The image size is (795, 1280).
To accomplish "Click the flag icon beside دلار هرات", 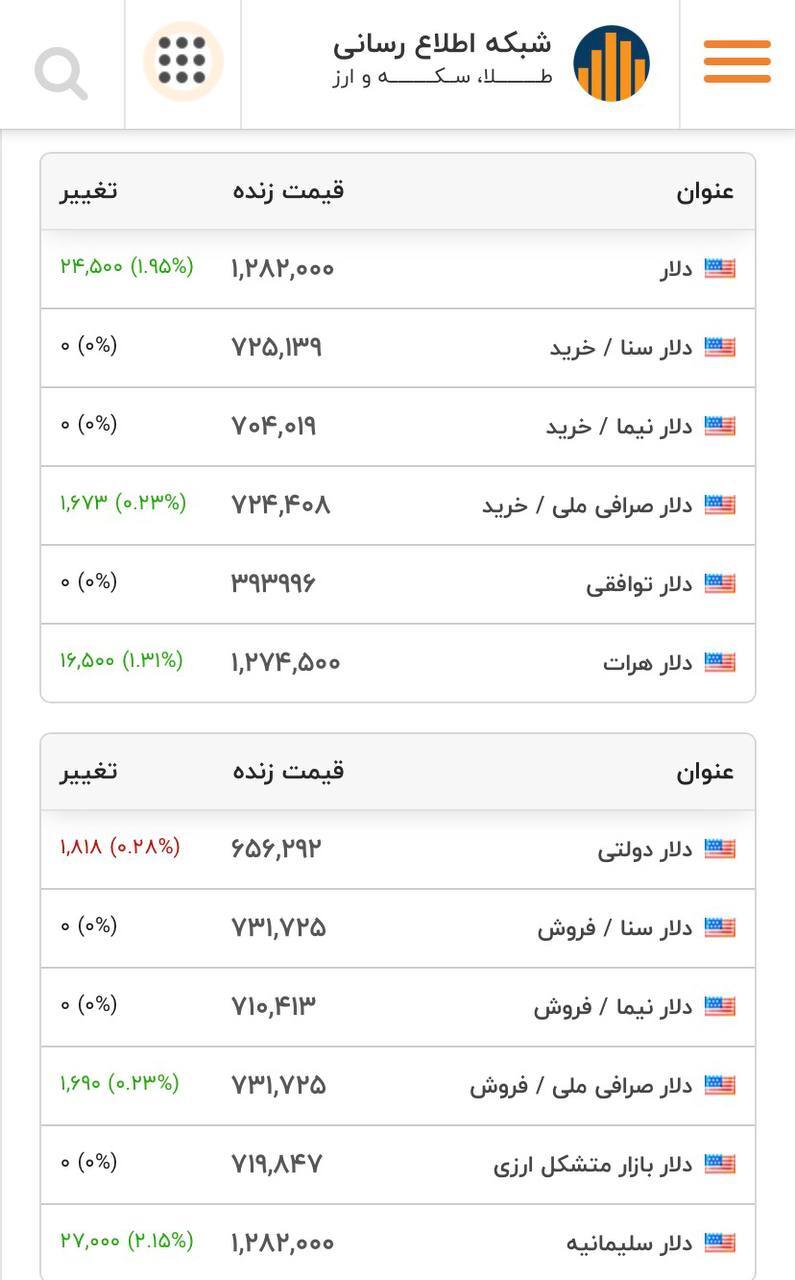I will [720, 660].
